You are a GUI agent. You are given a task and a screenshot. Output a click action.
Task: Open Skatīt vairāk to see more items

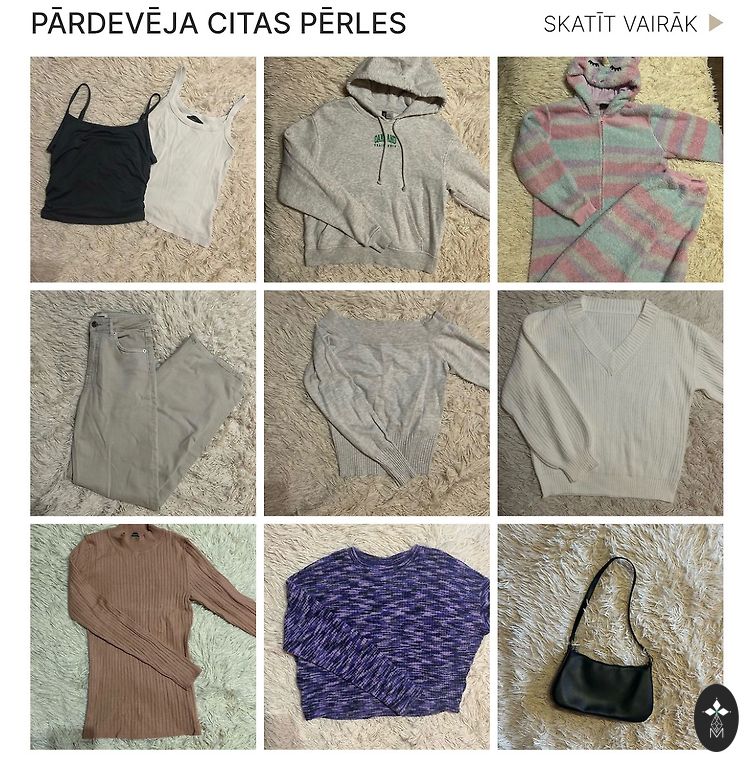(632, 24)
